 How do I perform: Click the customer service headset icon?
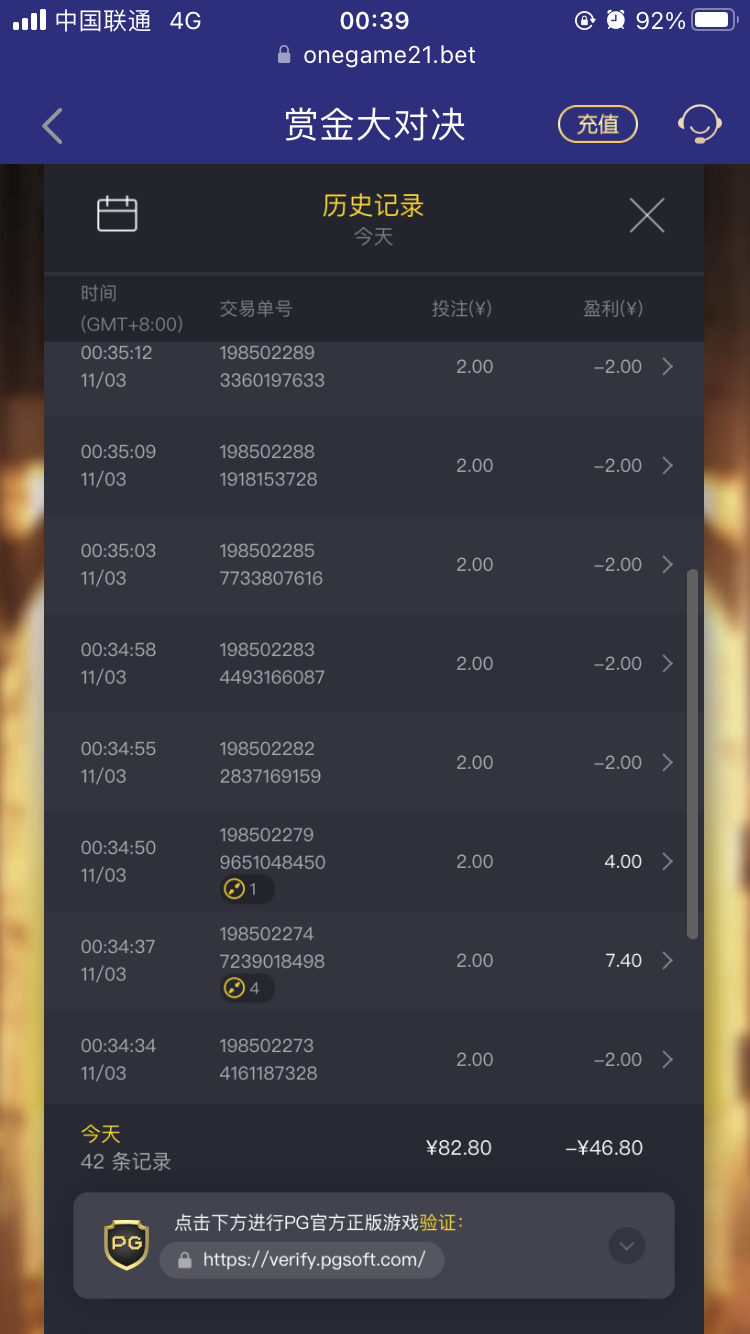[700, 125]
